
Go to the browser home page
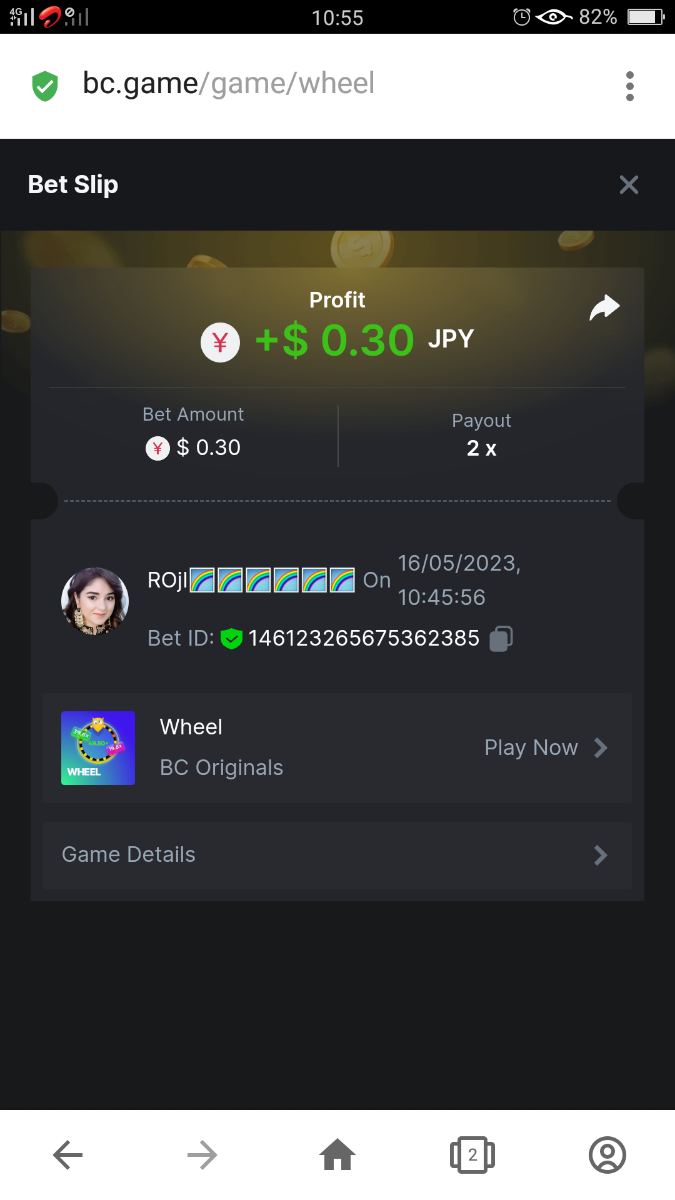point(337,1156)
